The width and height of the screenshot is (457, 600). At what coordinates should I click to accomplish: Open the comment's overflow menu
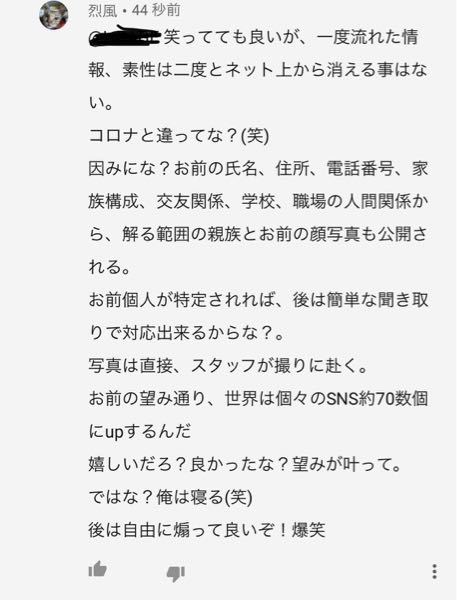434,571
